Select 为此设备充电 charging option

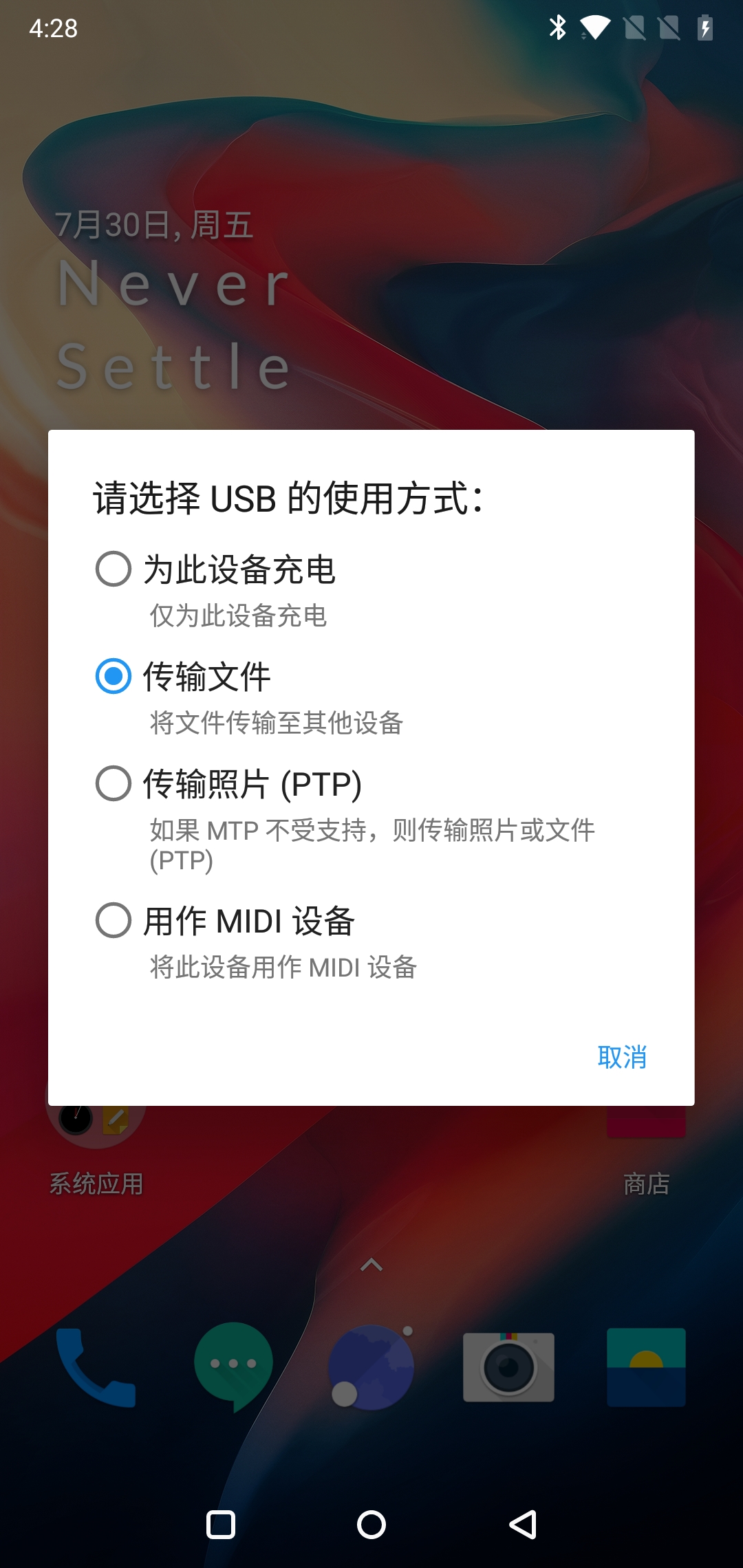tap(114, 569)
